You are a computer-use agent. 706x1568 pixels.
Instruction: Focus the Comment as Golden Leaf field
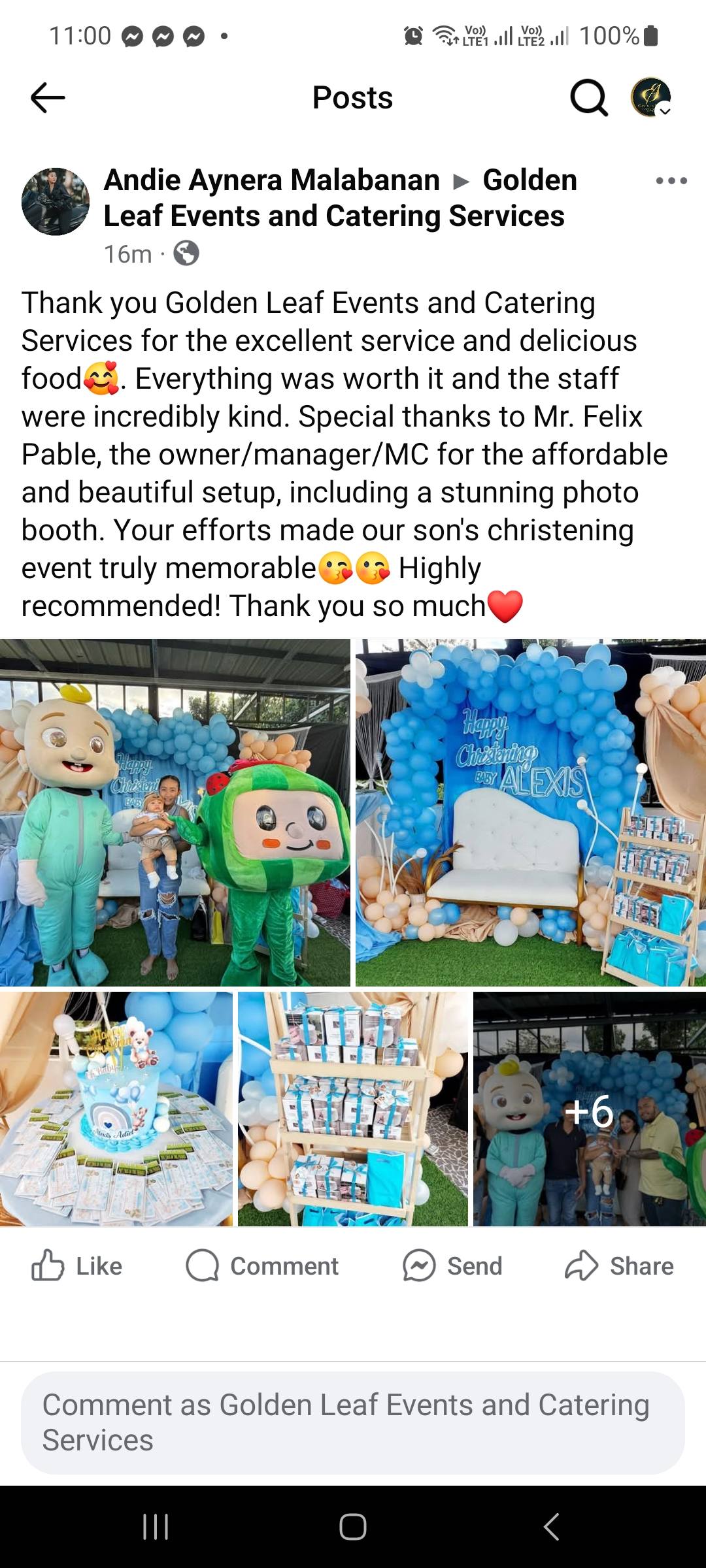pyautogui.click(x=353, y=1422)
